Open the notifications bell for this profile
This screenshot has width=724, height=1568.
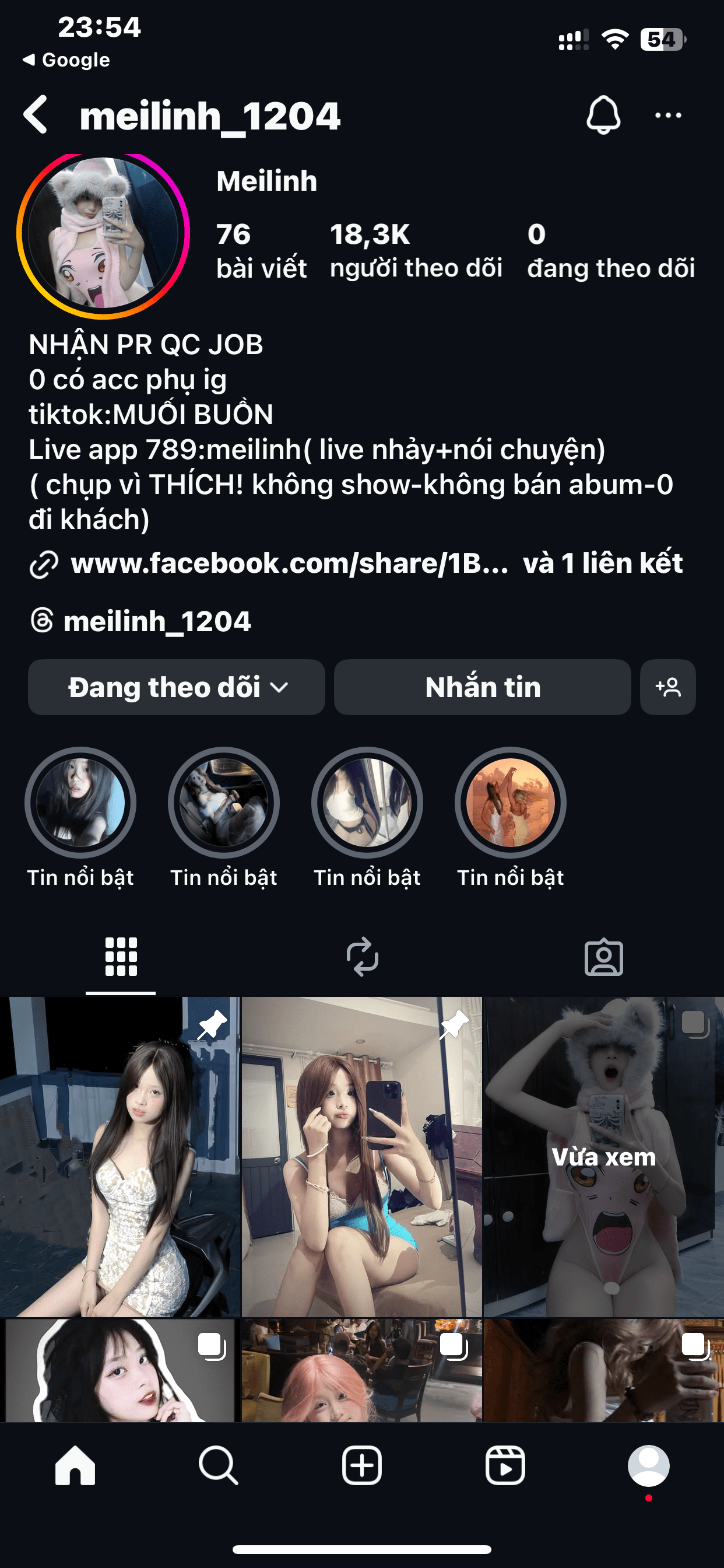(602, 114)
